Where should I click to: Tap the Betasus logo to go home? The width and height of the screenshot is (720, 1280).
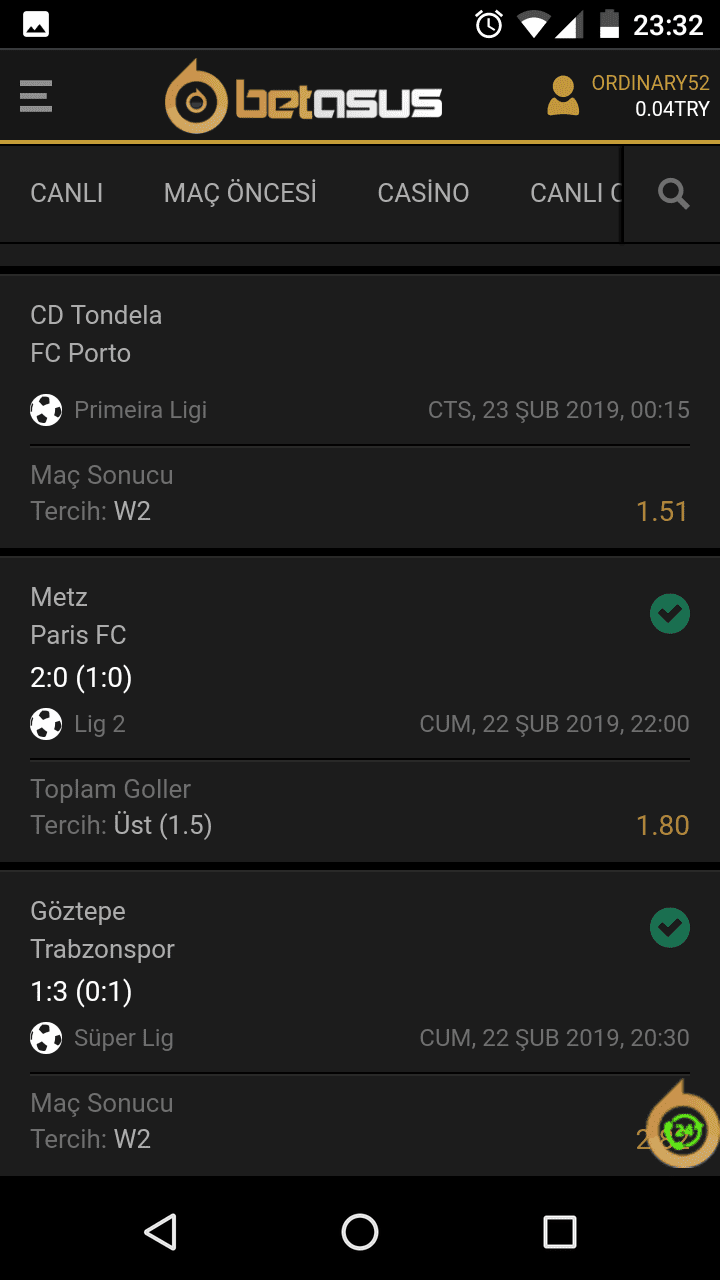click(303, 97)
